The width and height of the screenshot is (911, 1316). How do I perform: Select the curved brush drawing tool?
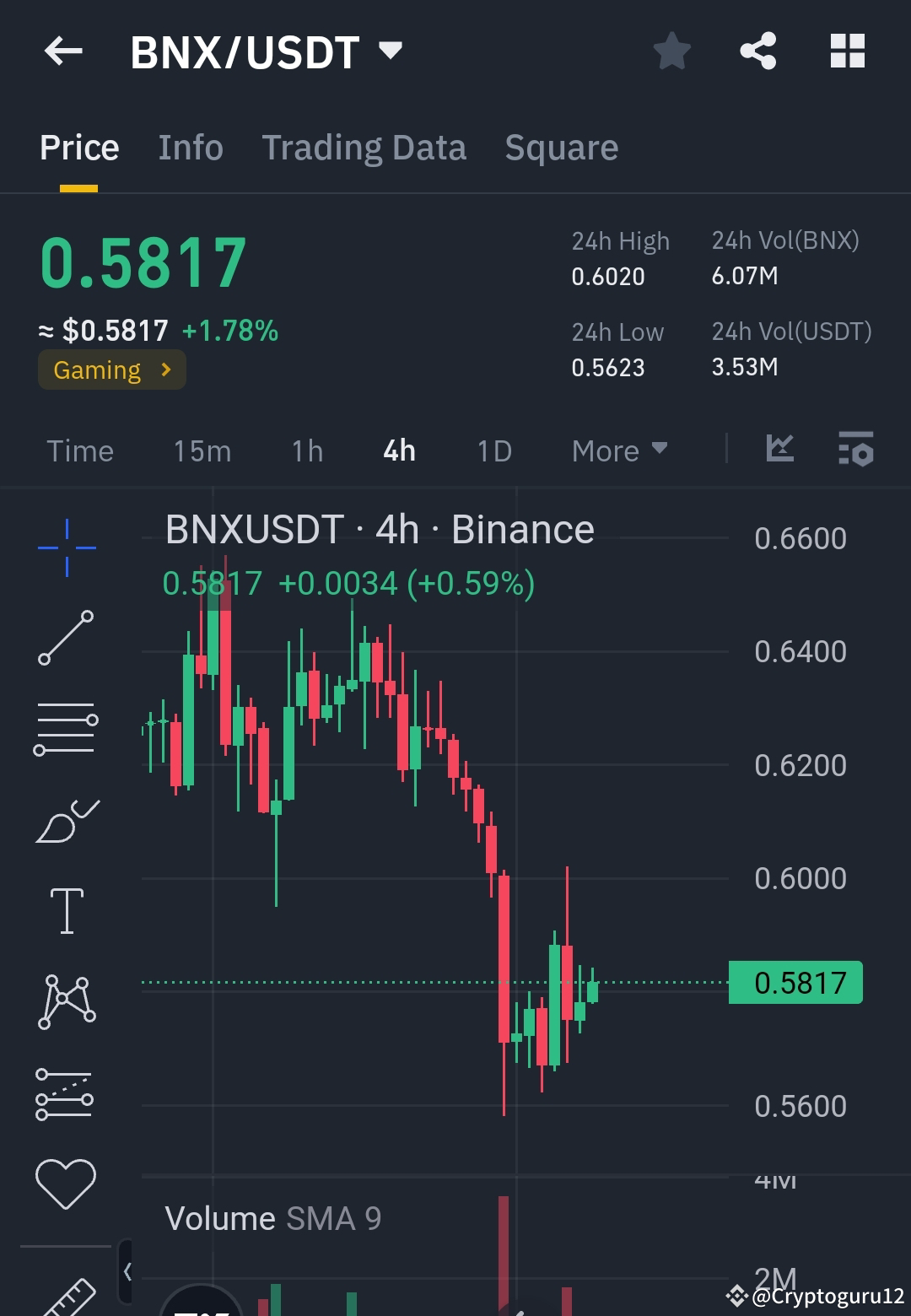point(66,818)
